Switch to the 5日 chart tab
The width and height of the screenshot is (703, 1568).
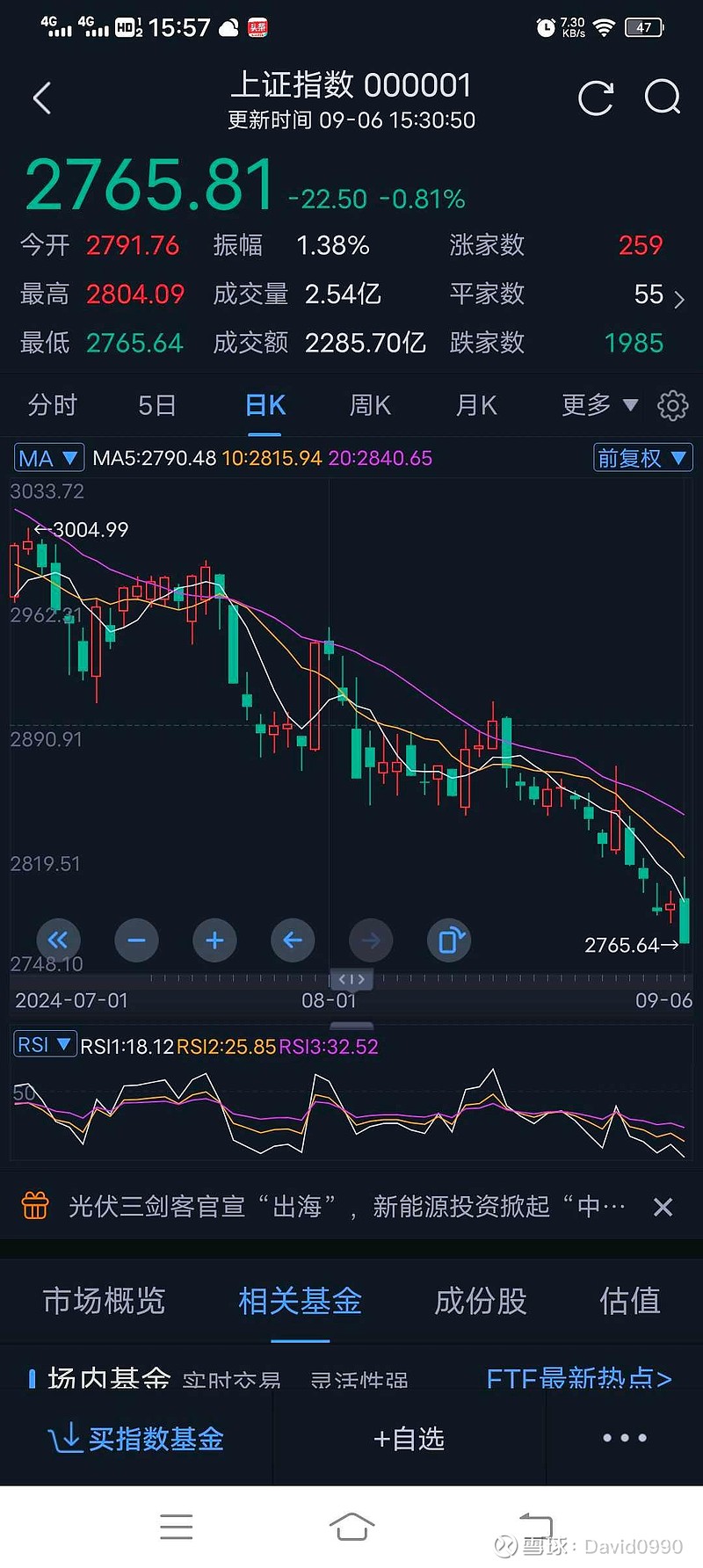pyautogui.click(x=158, y=405)
